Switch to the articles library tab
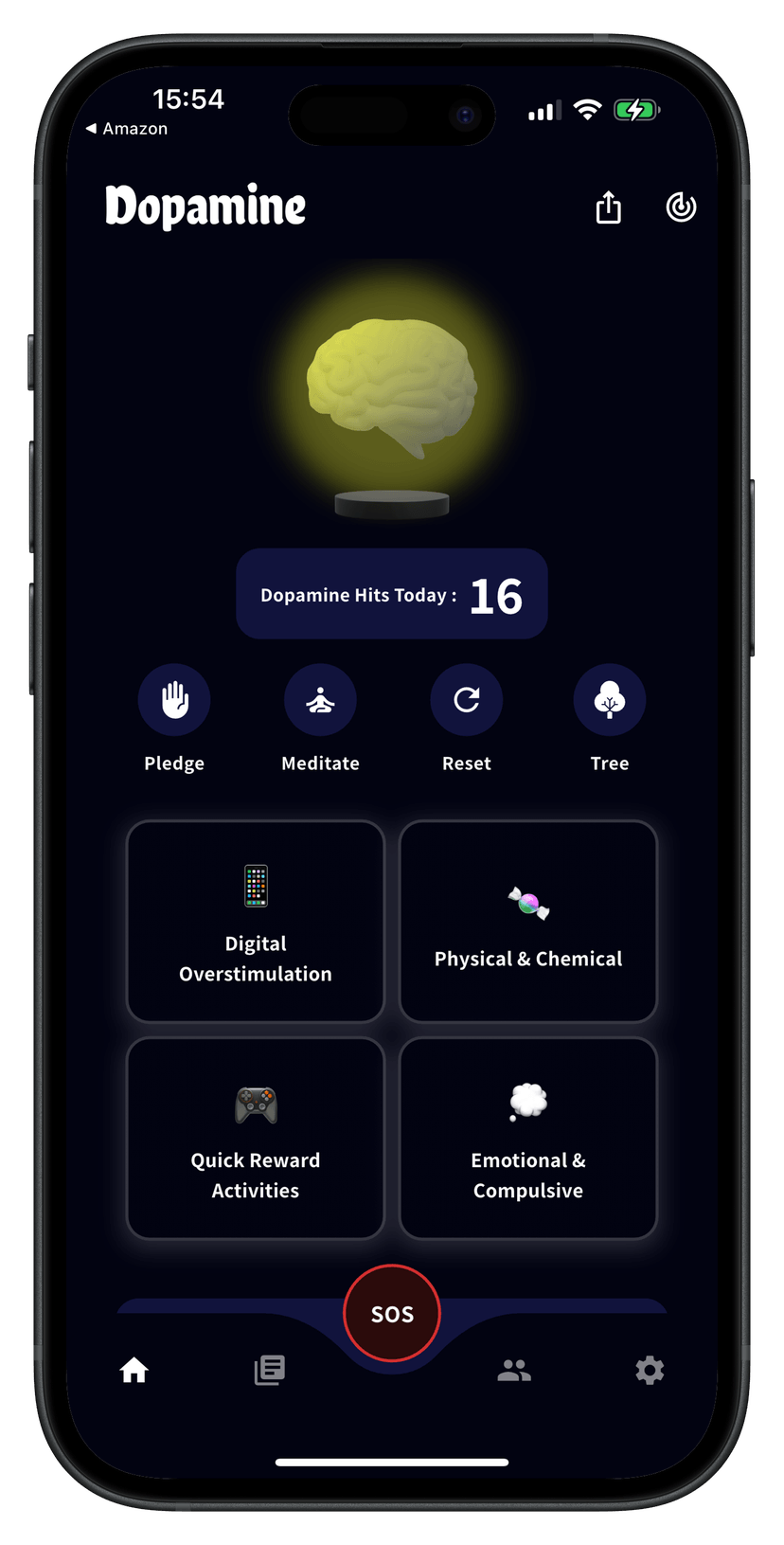This screenshot has width=784, height=1545. pos(270,1370)
